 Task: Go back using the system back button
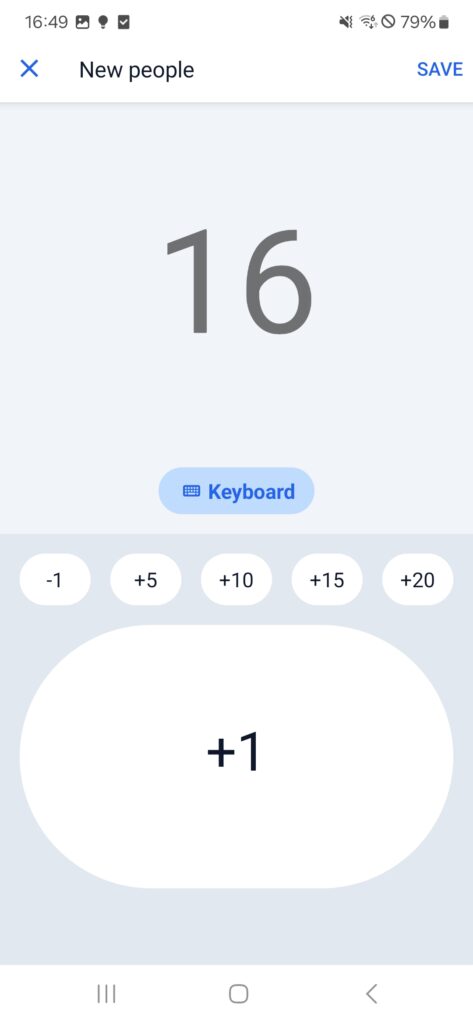click(x=371, y=994)
